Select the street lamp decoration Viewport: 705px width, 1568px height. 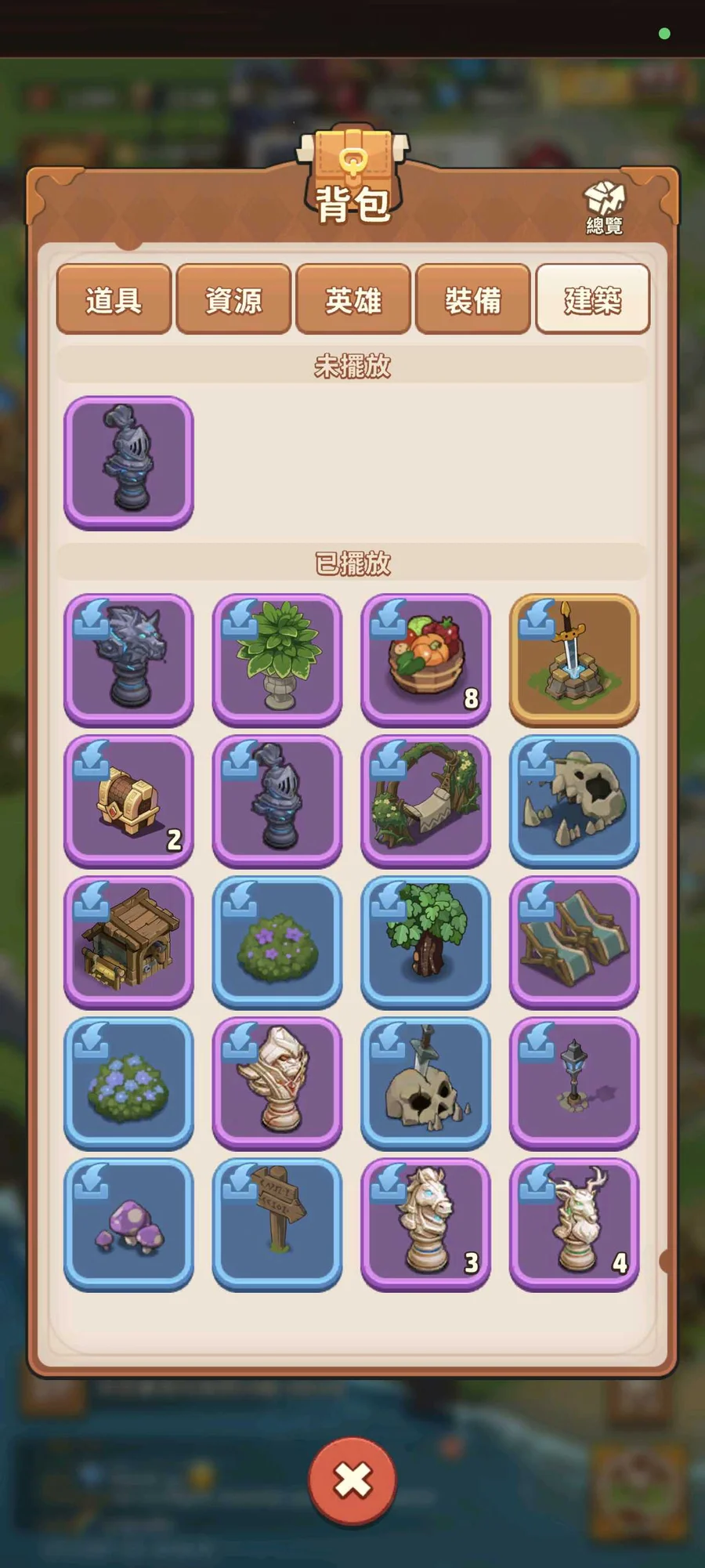(574, 1083)
